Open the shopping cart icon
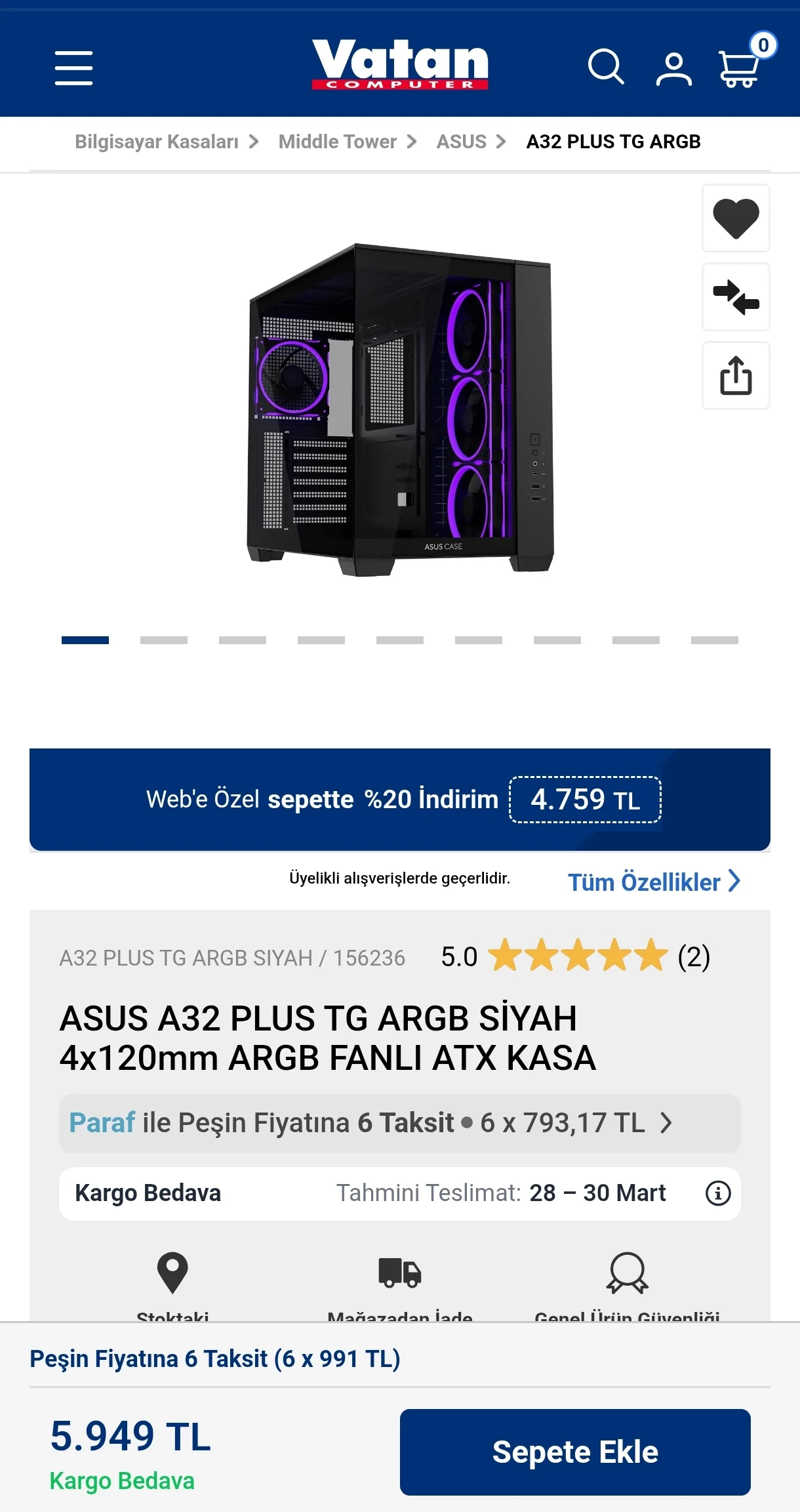The height and width of the screenshot is (1512, 800). [x=740, y=68]
